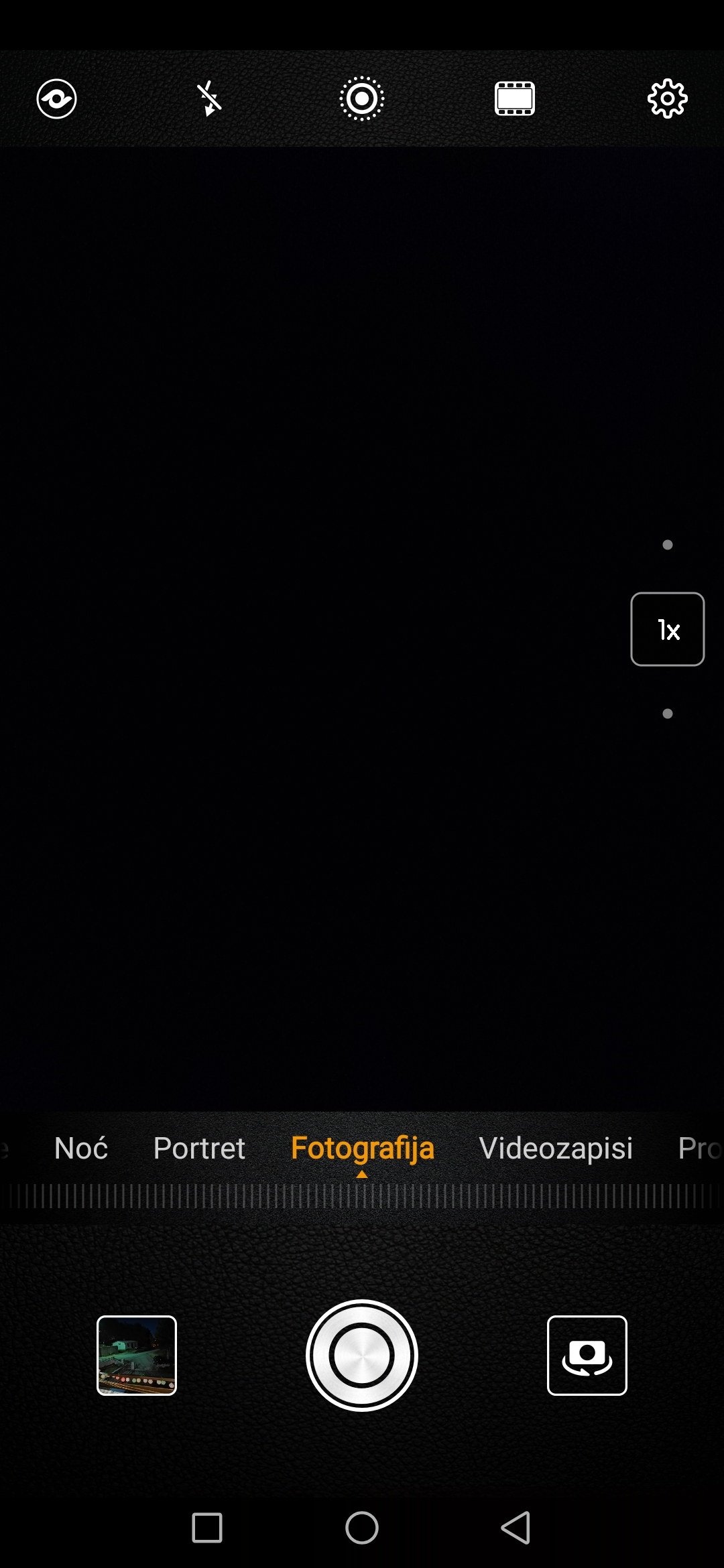Viewport: 724px width, 1568px height.
Task: Open camera settings gear
Action: click(x=668, y=99)
